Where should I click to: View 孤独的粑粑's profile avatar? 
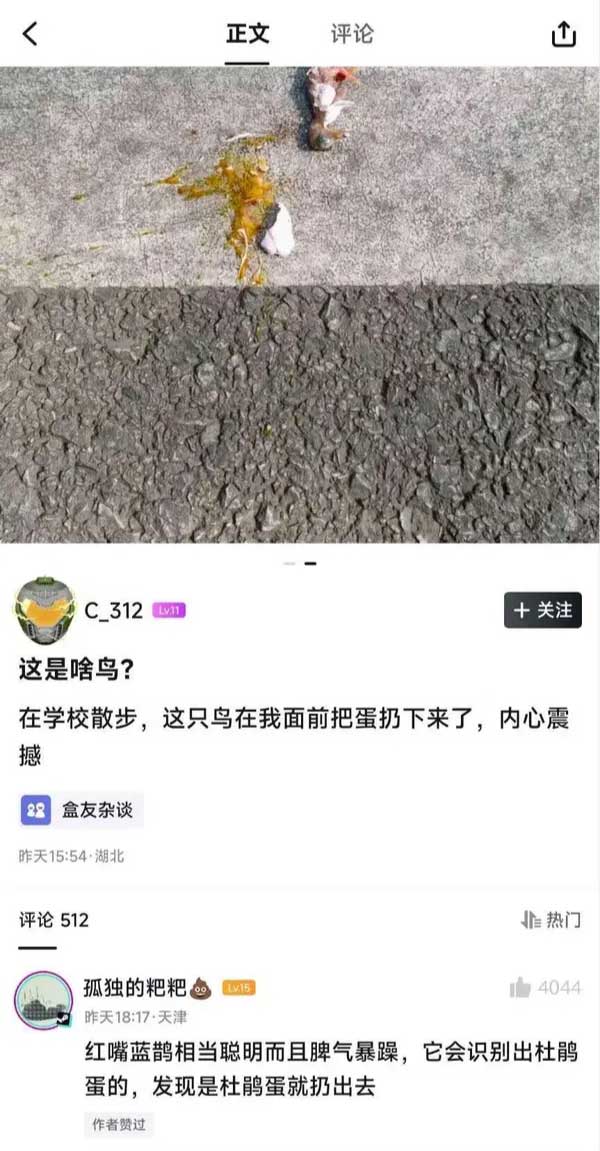coord(43,999)
